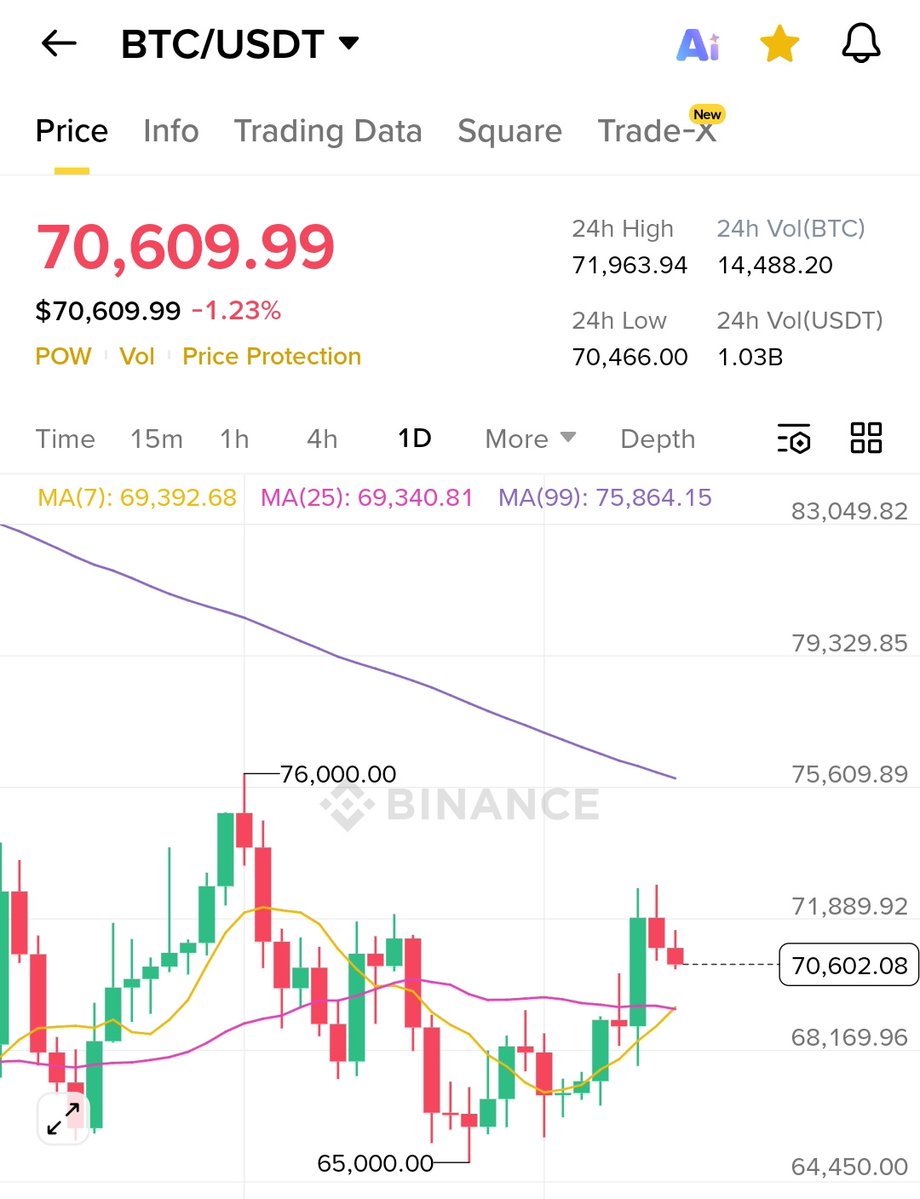Expand the More intervals dropdown
This screenshot has height=1199, width=920.
[530, 439]
